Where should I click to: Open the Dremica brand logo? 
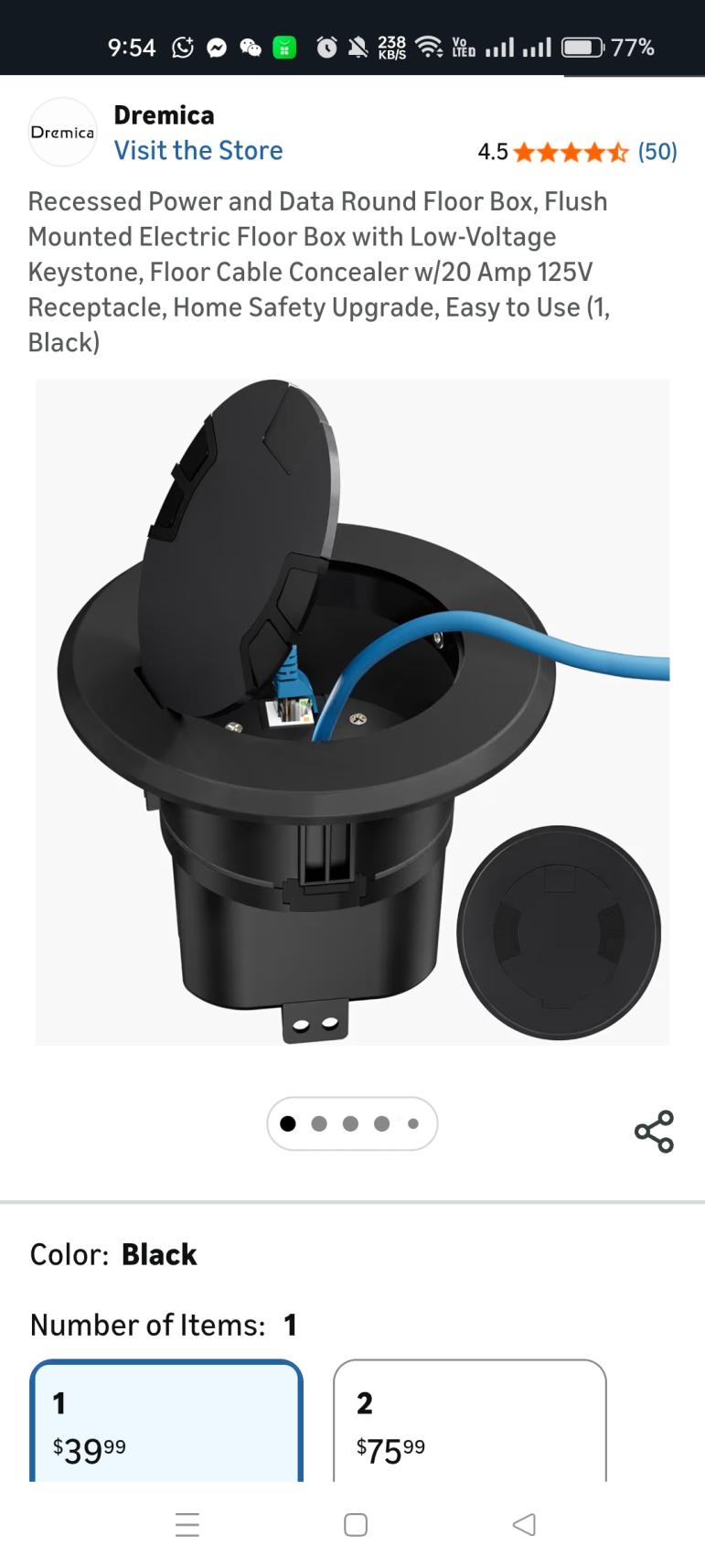point(62,133)
